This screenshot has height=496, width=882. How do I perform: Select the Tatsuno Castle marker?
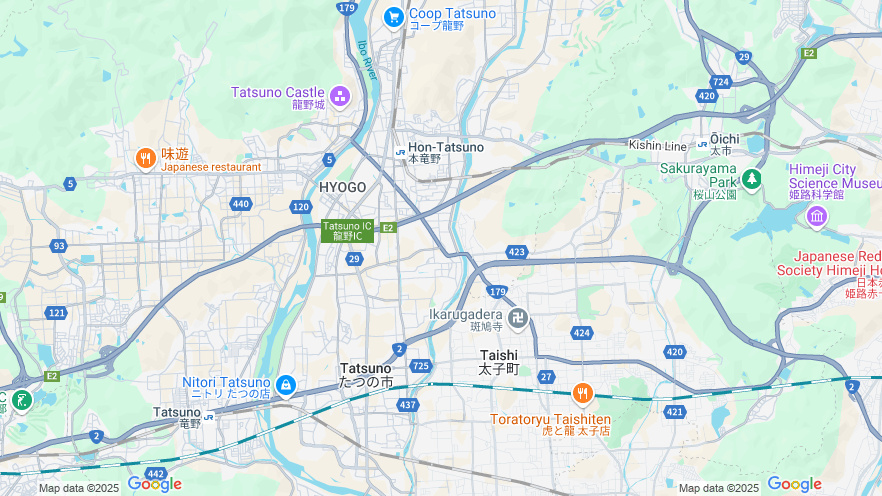pos(340,96)
